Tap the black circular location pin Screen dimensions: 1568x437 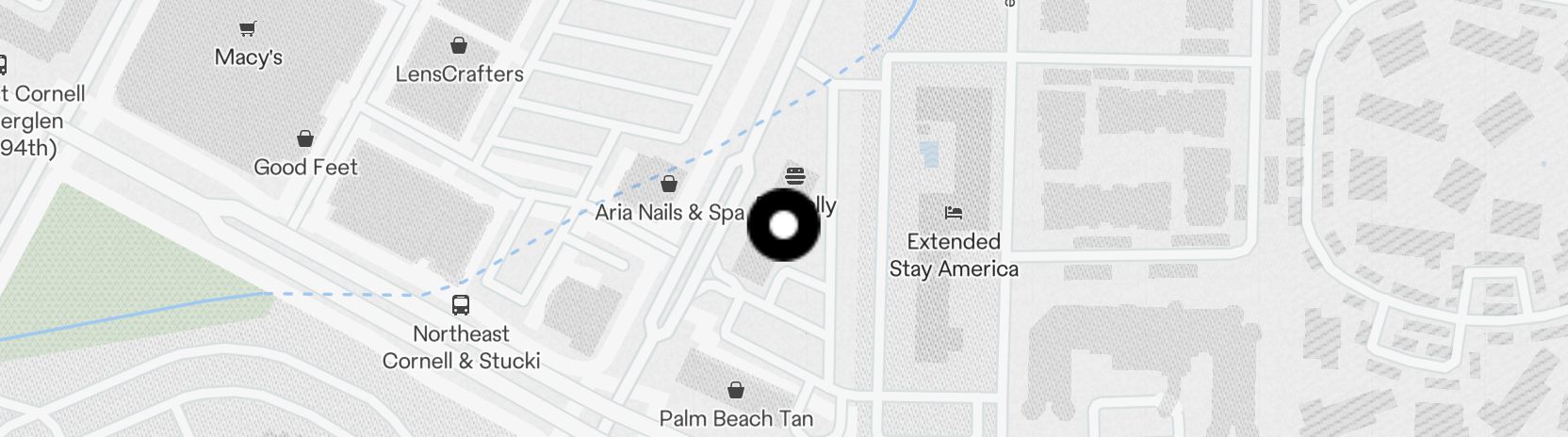(783, 226)
